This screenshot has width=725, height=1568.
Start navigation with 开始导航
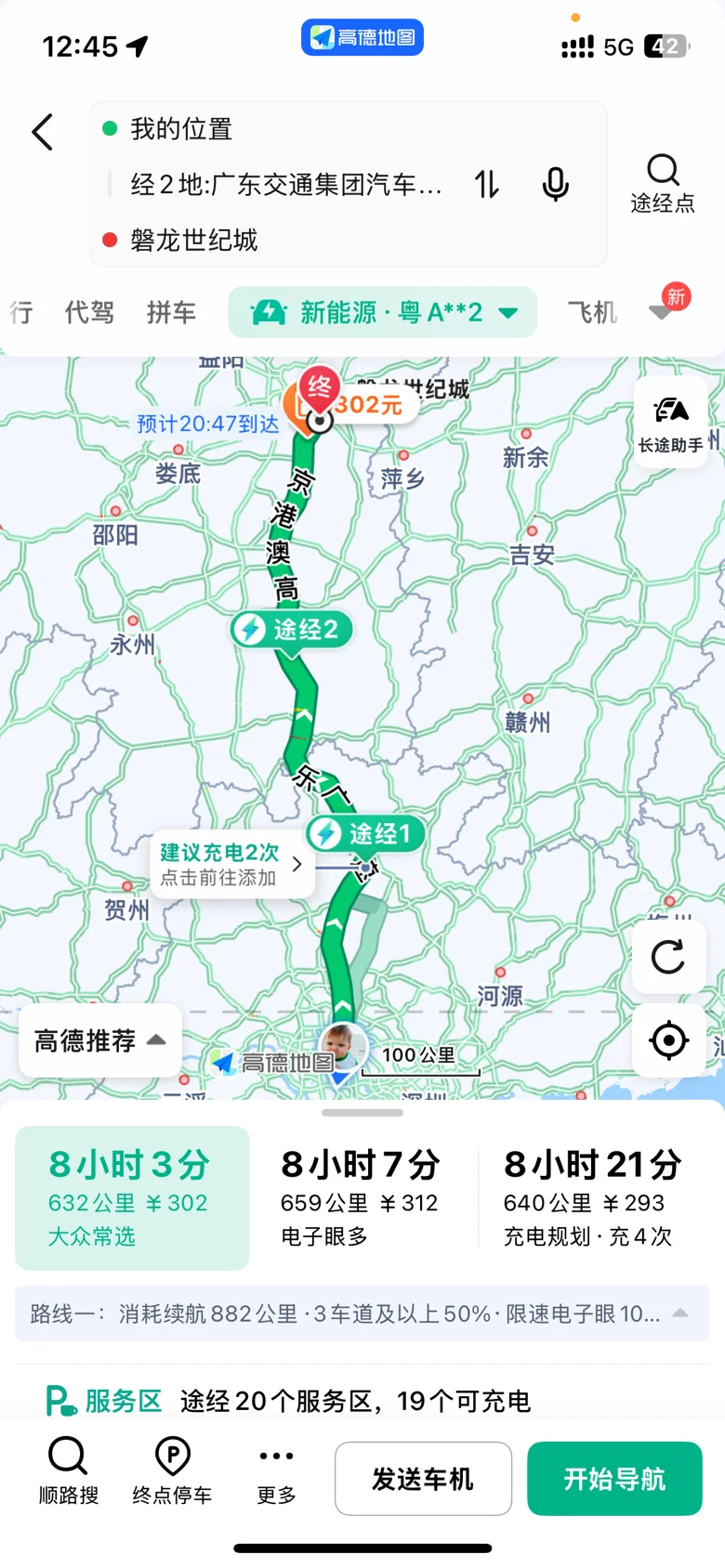614,1479
